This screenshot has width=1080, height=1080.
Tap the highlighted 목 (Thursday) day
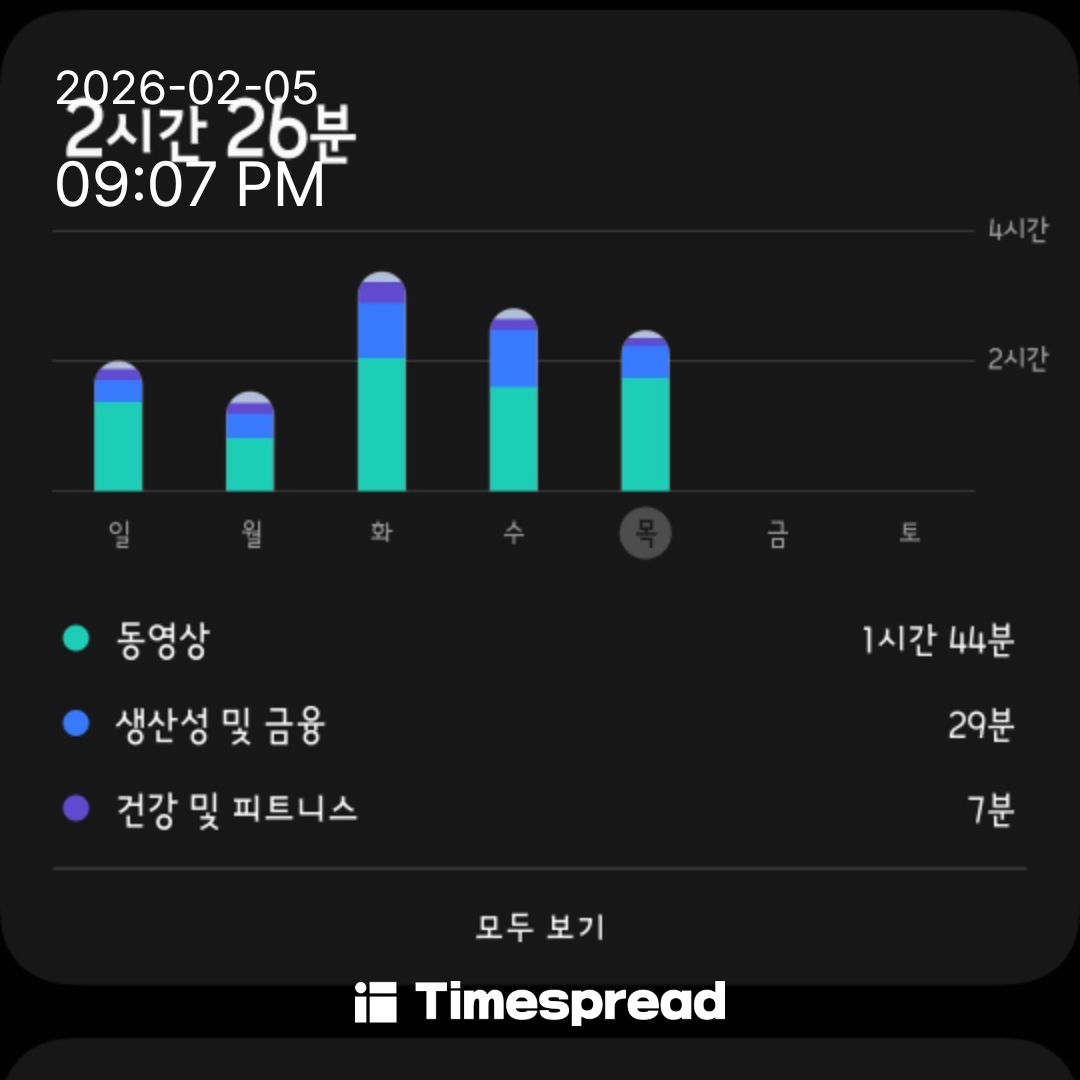(645, 534)
